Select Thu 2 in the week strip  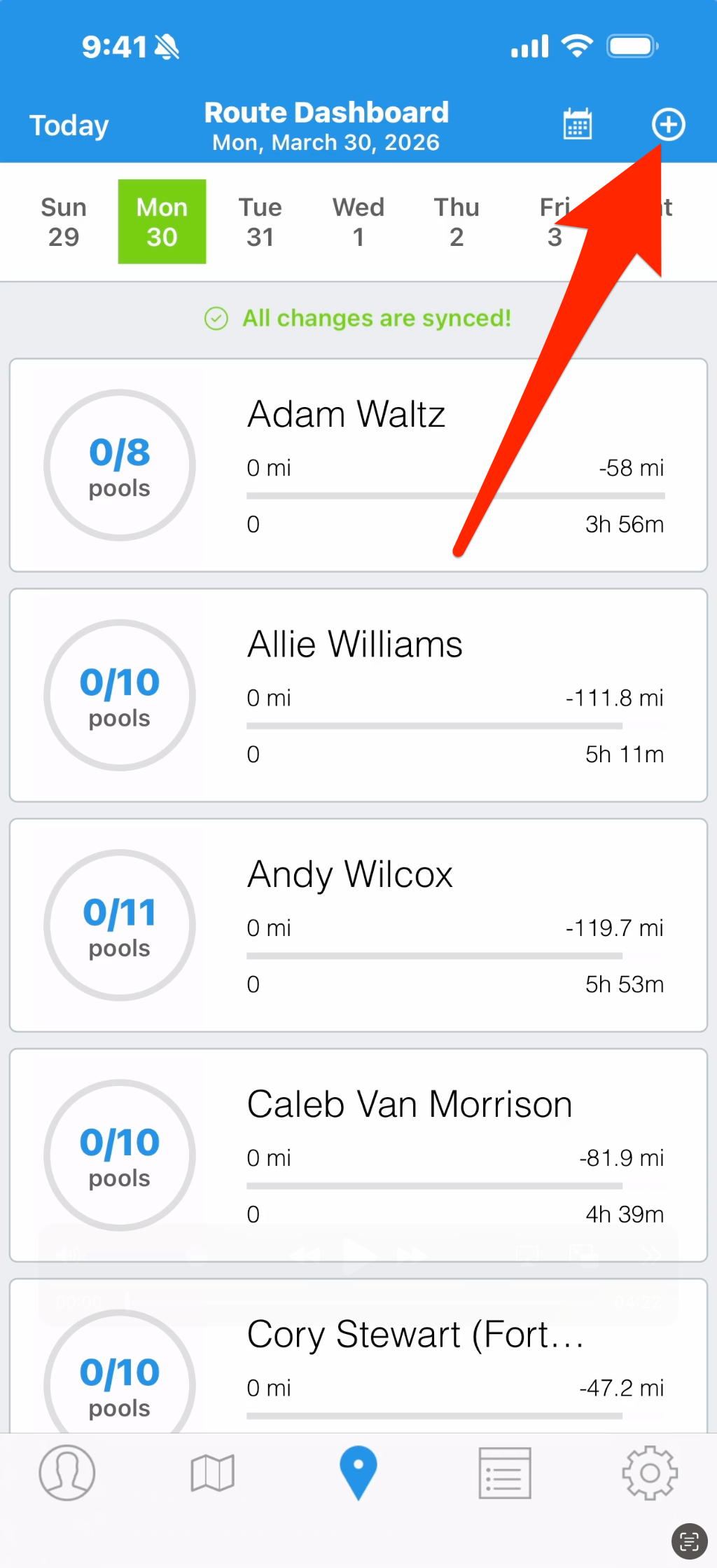tap(457, 222)
